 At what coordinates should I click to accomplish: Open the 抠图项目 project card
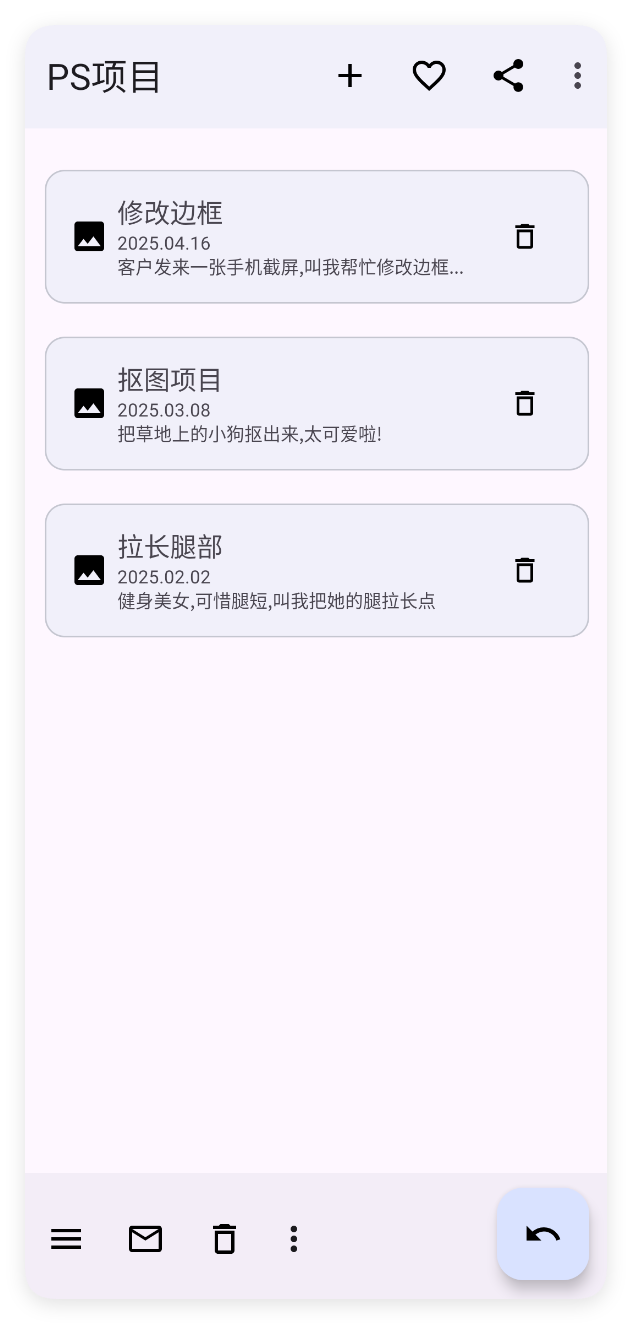coord(290,404)
